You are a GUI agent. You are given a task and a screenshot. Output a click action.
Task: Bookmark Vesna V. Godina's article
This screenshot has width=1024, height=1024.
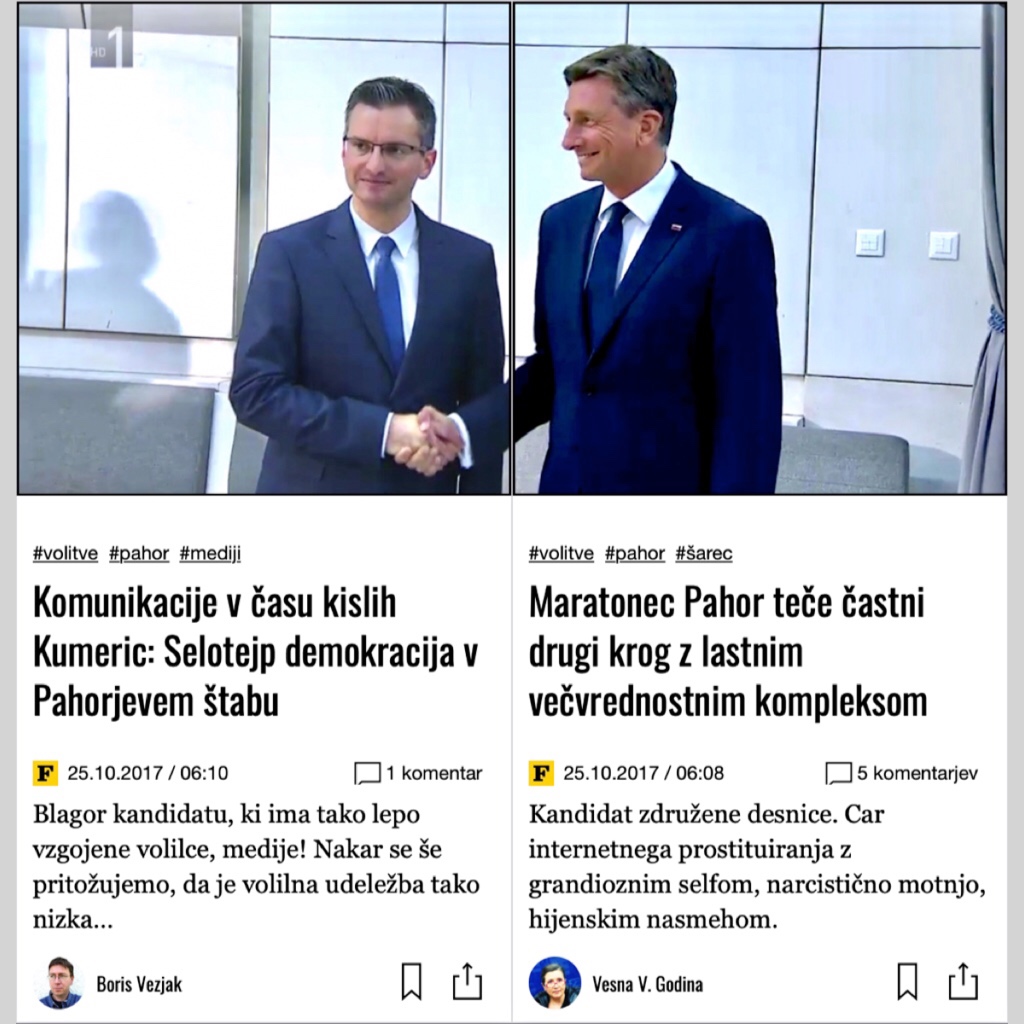907,981
